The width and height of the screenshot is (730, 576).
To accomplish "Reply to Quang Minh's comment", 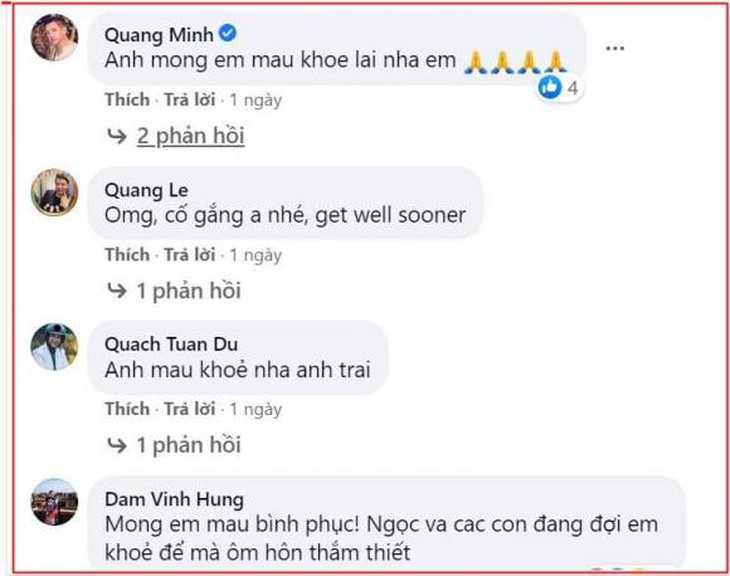I will coord(189,100).
